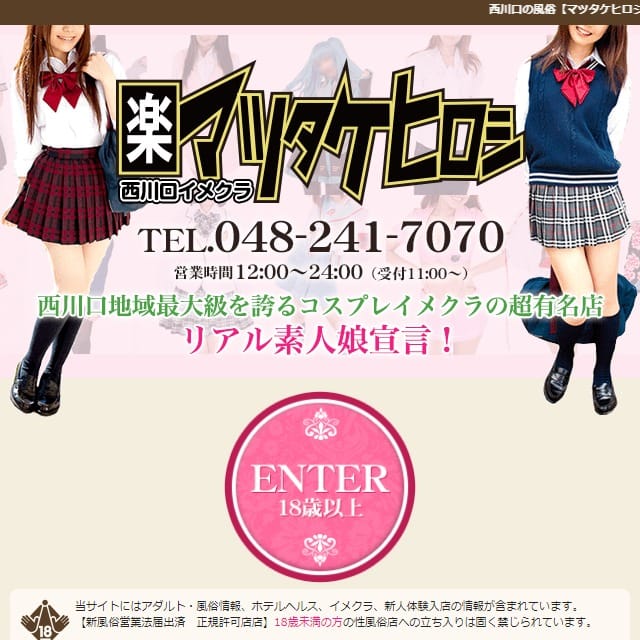Viewport: 640px width, 640px height.
Task: Call the 048-241-7070 phone number
Action: pyautogui.click(x=320, y=239)
